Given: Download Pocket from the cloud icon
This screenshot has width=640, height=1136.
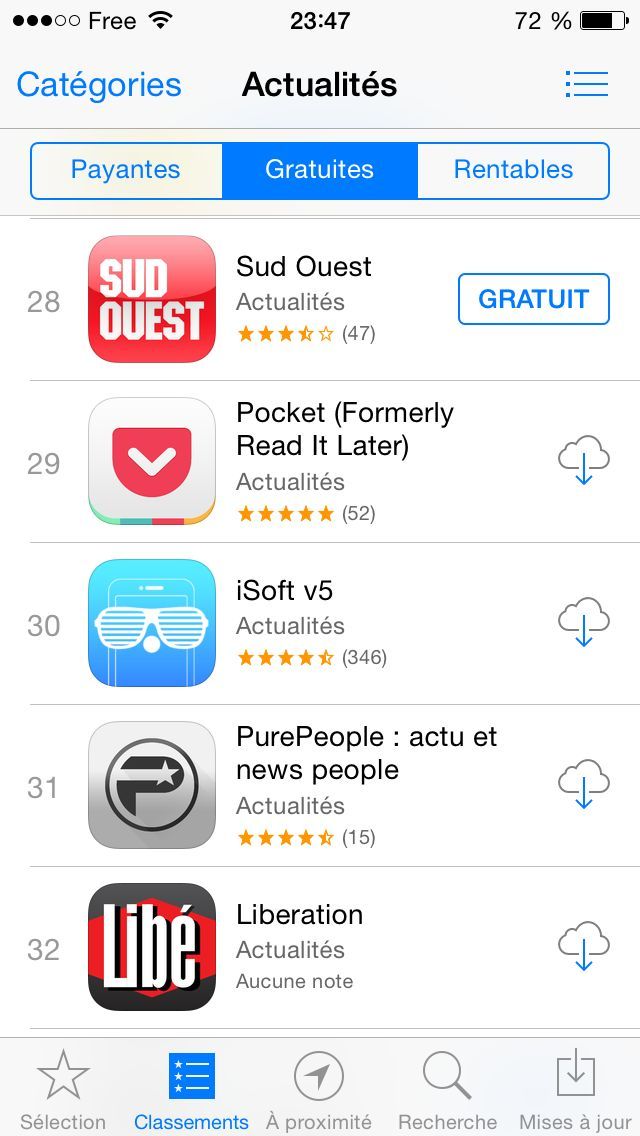Looking at the screenshot, I should (583, 460).
